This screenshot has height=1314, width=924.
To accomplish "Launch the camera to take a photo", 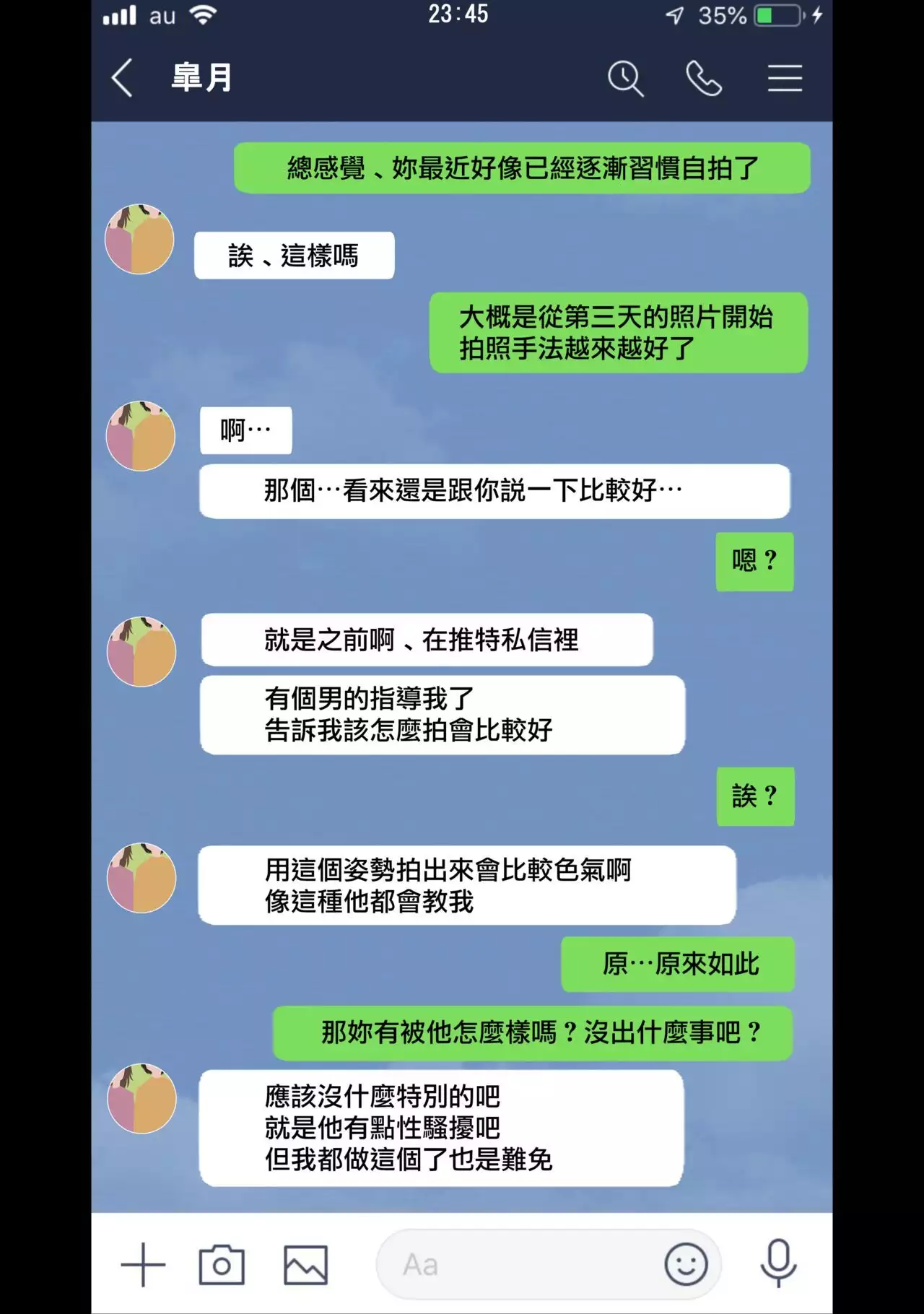I will [x=222, y=1264].
